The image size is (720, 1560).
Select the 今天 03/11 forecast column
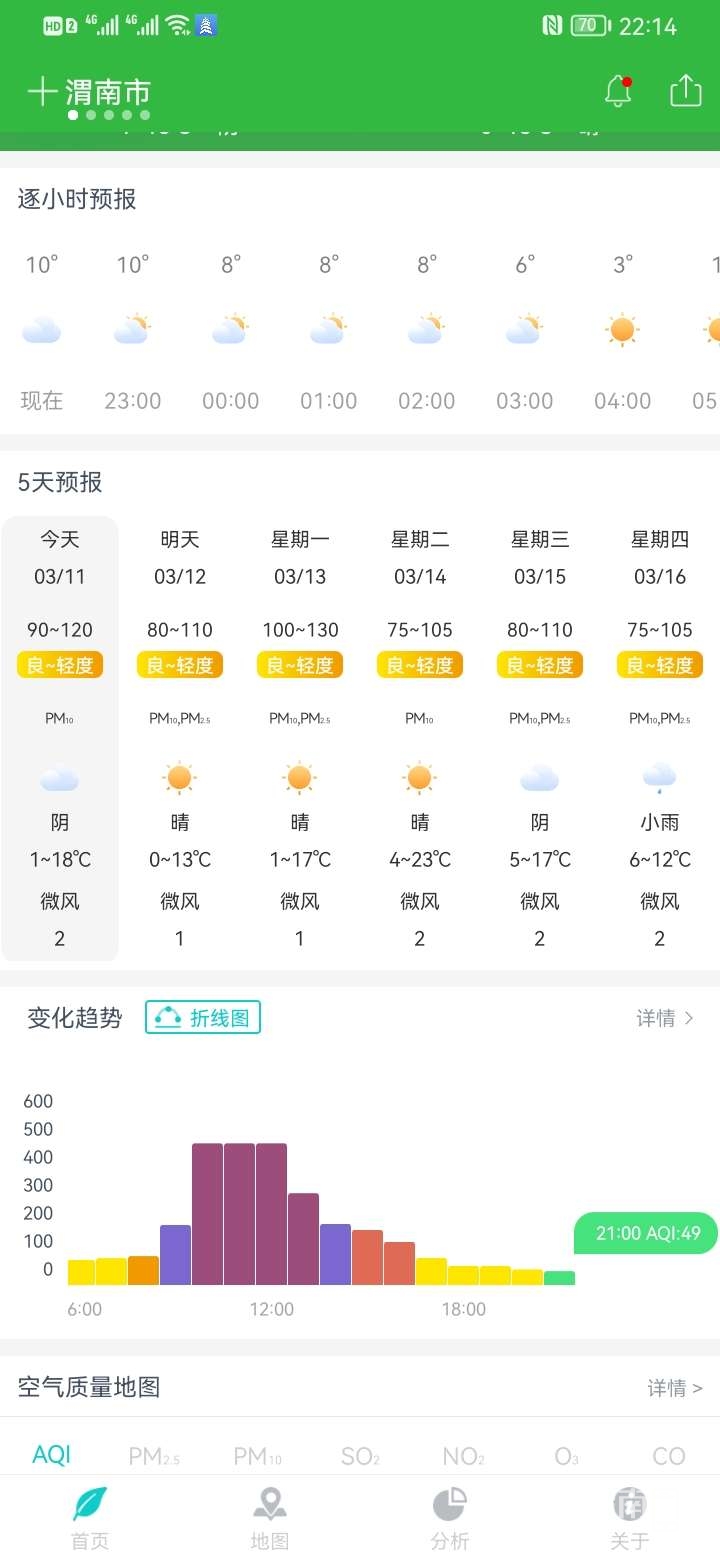pyautogui.click(x=60, y=738)
